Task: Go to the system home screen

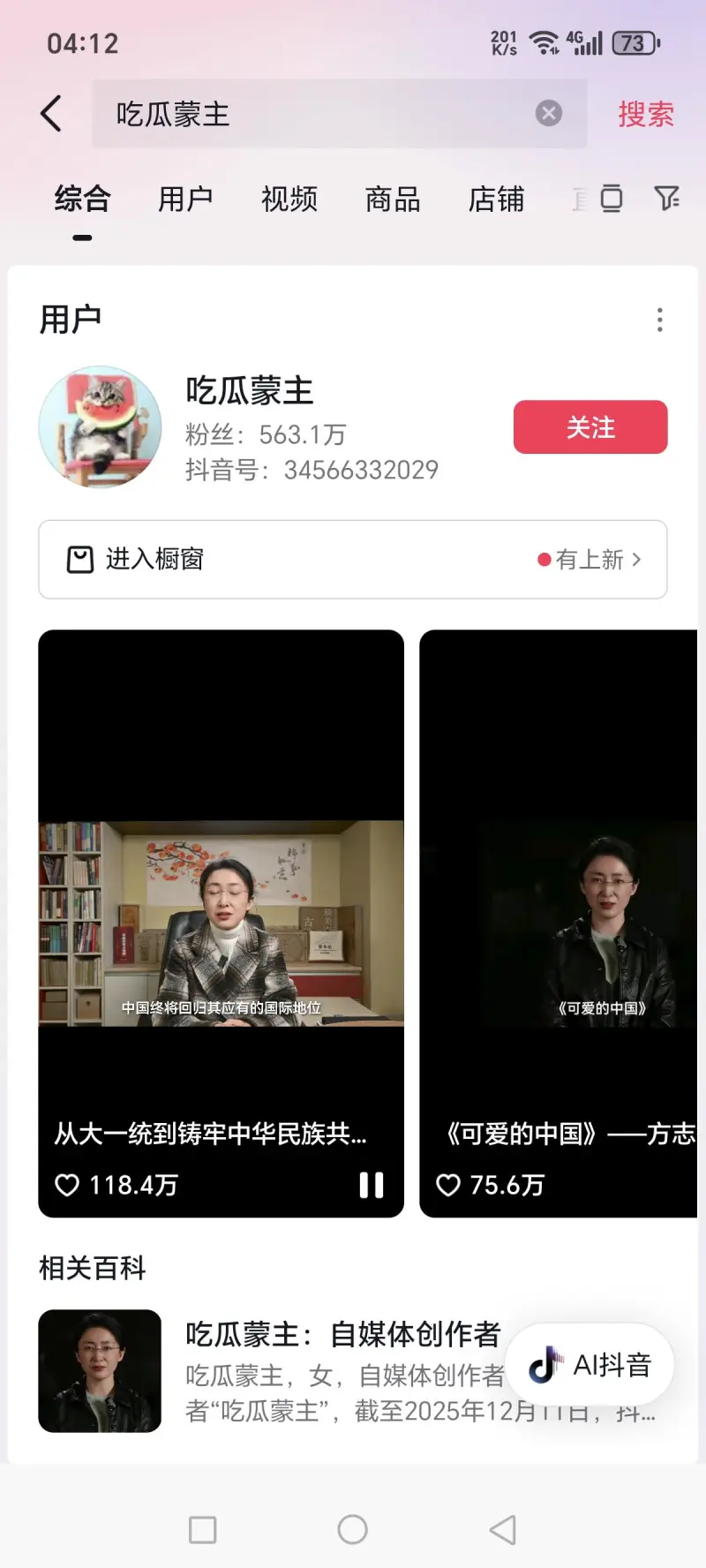Action: tap(352, 1529)
